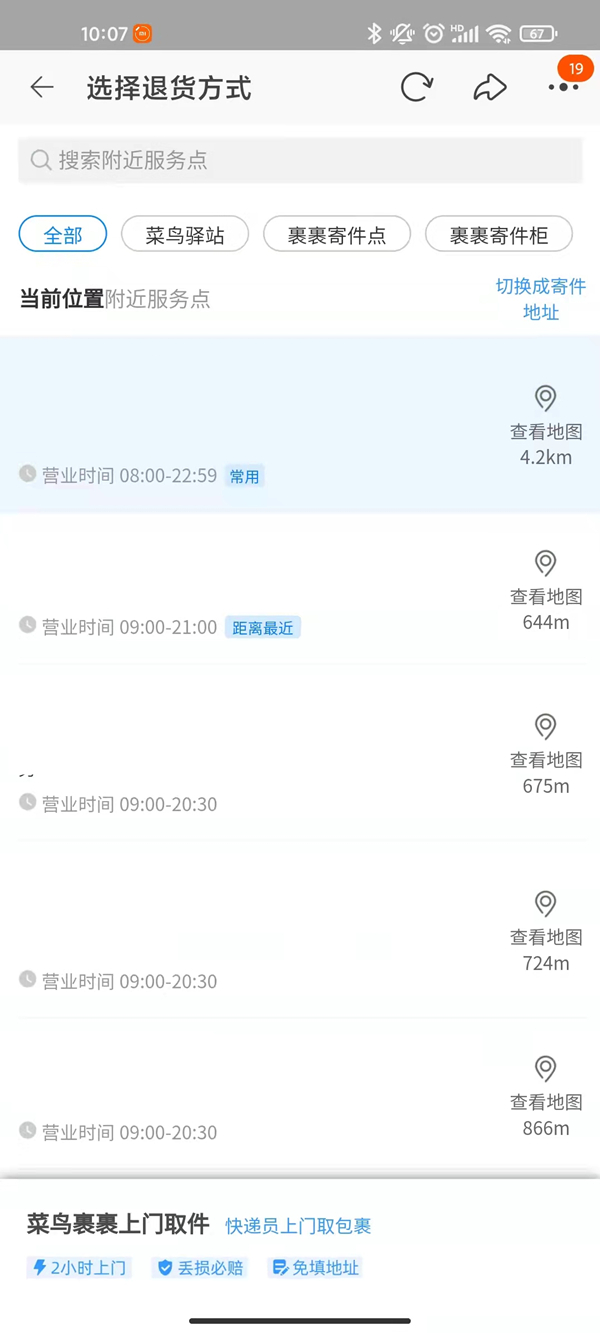Viewport: 600px width, 1333px height.
Task: Open the three-dot more options menu
Action: [563, 88]
